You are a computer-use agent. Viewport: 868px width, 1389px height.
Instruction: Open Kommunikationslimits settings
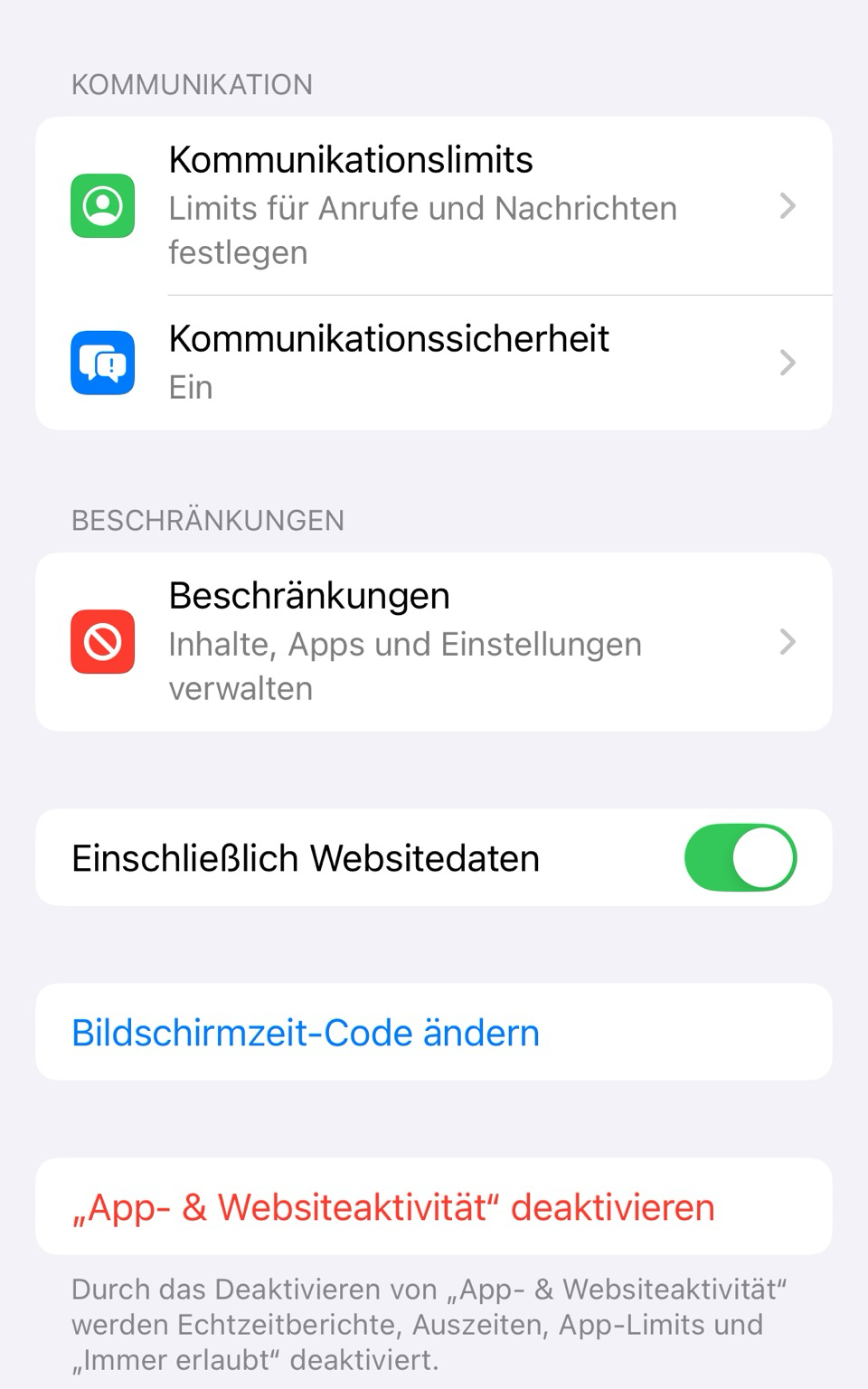(x=434, y=206)
